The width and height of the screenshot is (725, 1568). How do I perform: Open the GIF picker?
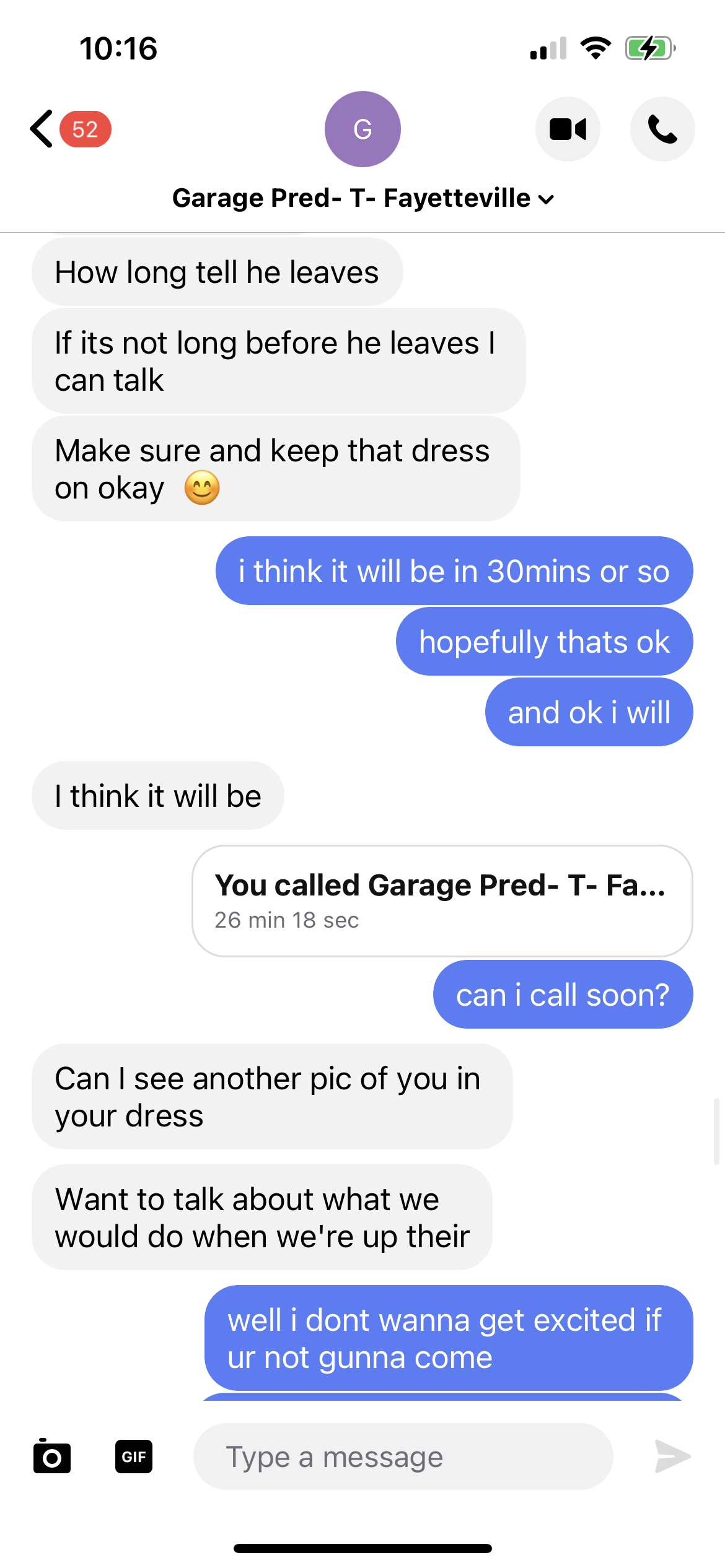click(134, 1457)
